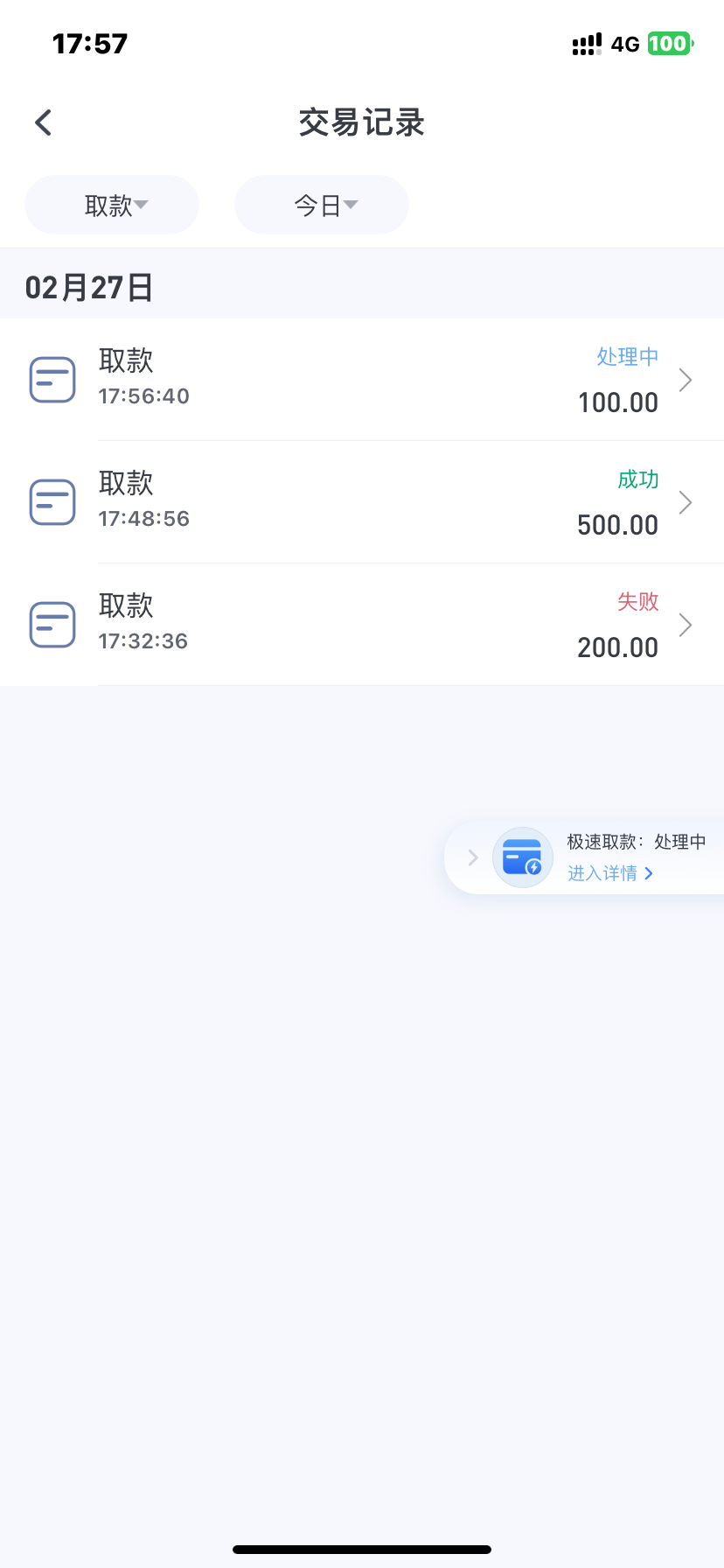Open the blue wallet icon in floating widget
724x1568 pixels.
pos(522,857)
